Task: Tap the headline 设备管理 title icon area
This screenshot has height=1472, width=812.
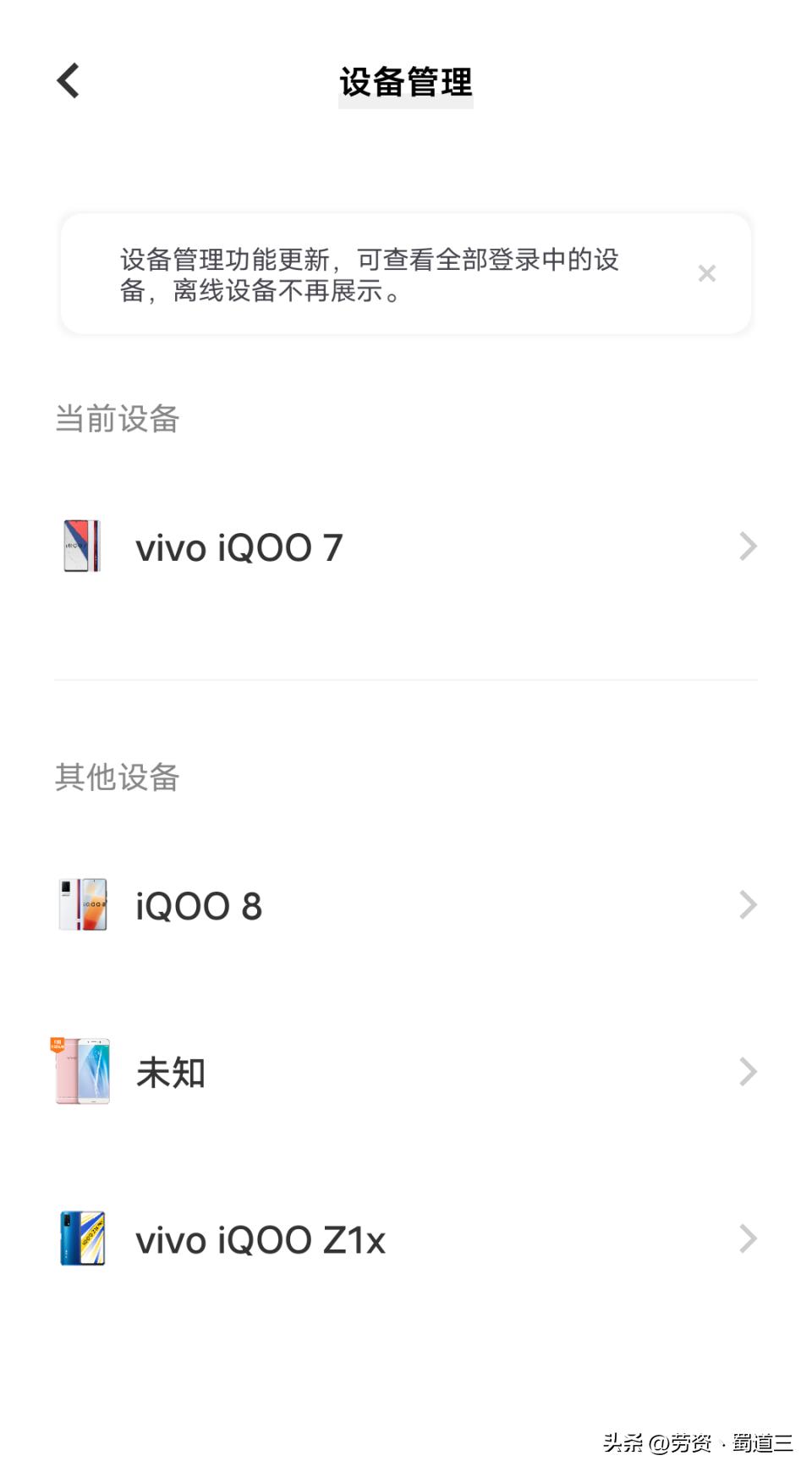Action: pyautogui.click(x=405, y=81)
